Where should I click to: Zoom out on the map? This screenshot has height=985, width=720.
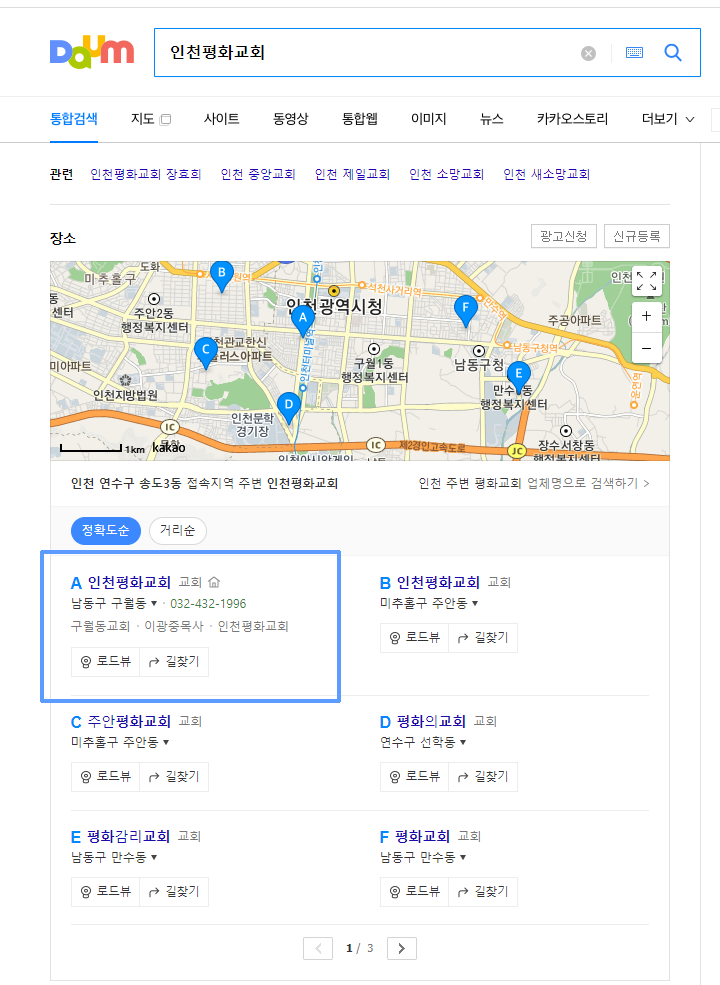pos(646,348)
